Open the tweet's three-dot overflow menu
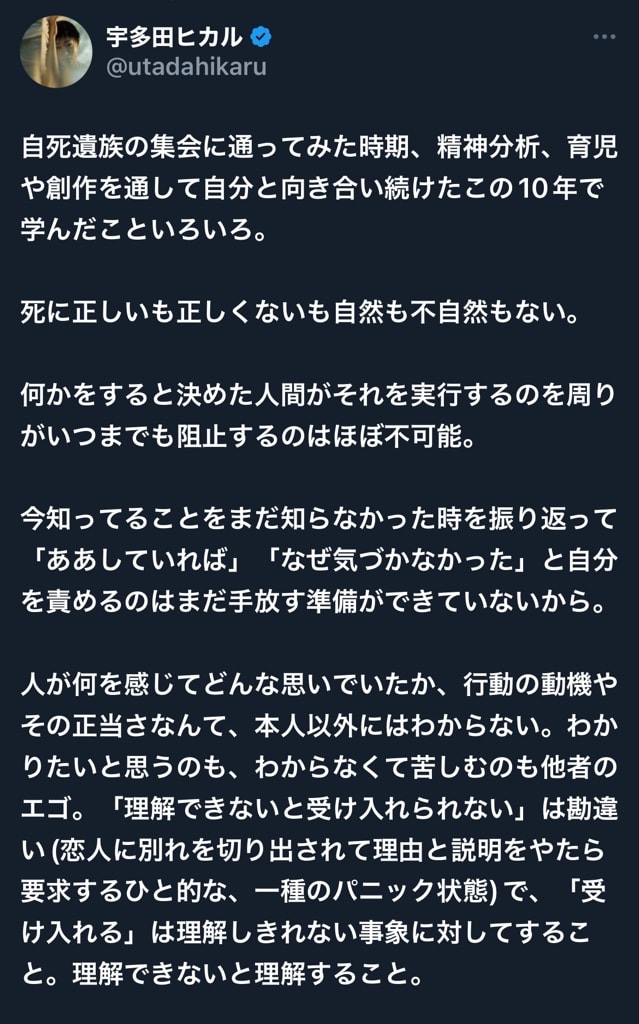The width and height of the screenshot is (639, 1024). (604, 37)
